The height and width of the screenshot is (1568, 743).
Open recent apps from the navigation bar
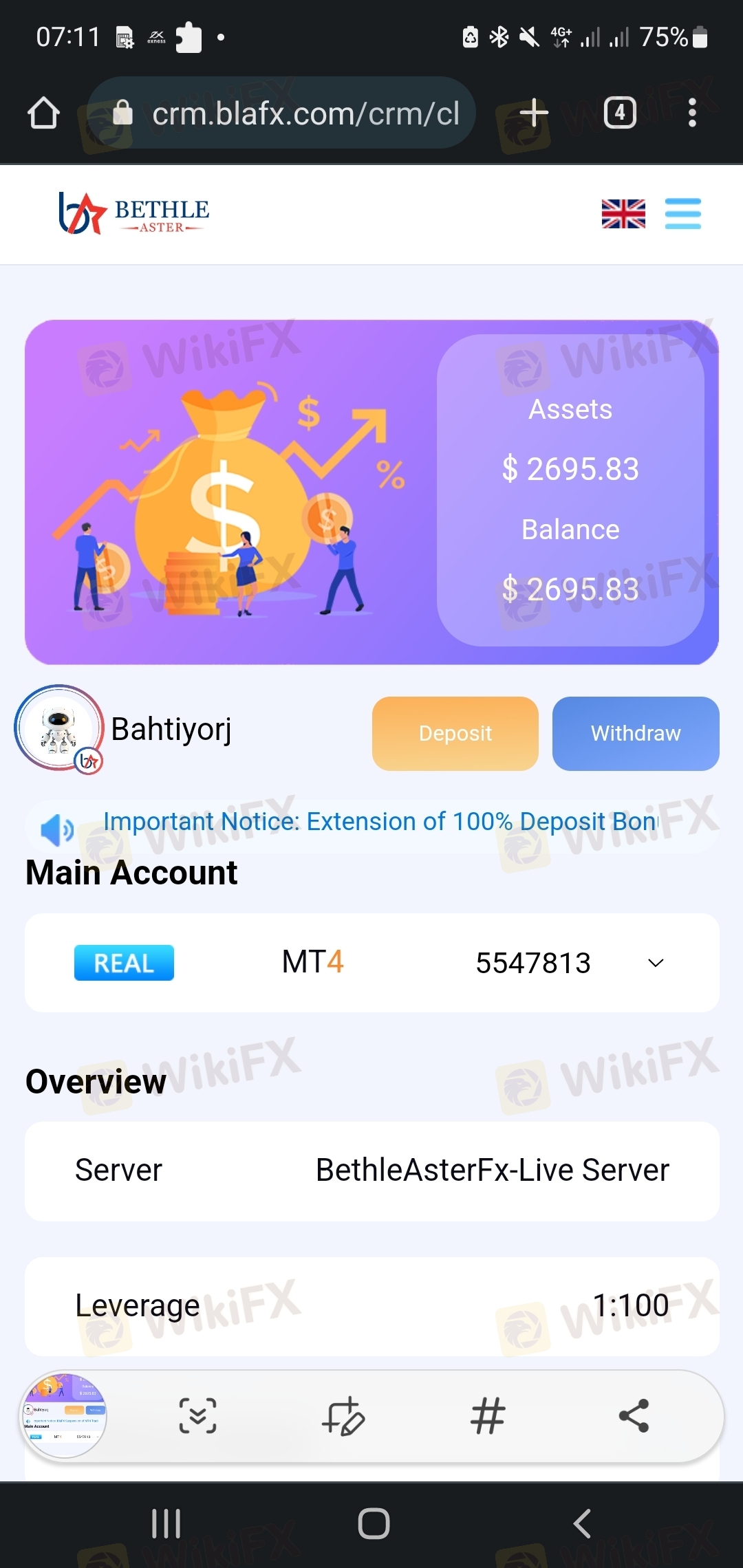pyautogui.click(x=166, y=1523)
